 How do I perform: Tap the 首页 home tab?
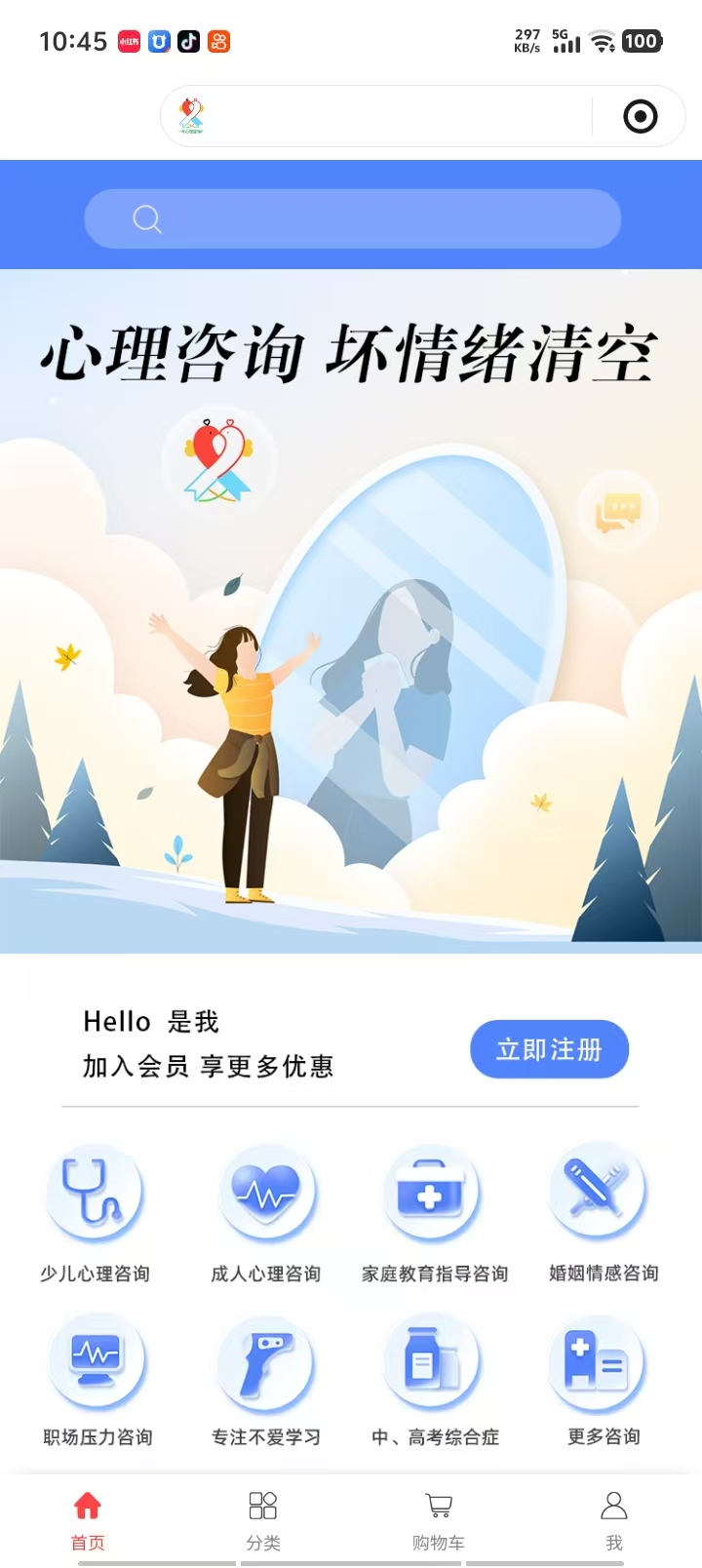point(88,1519)
